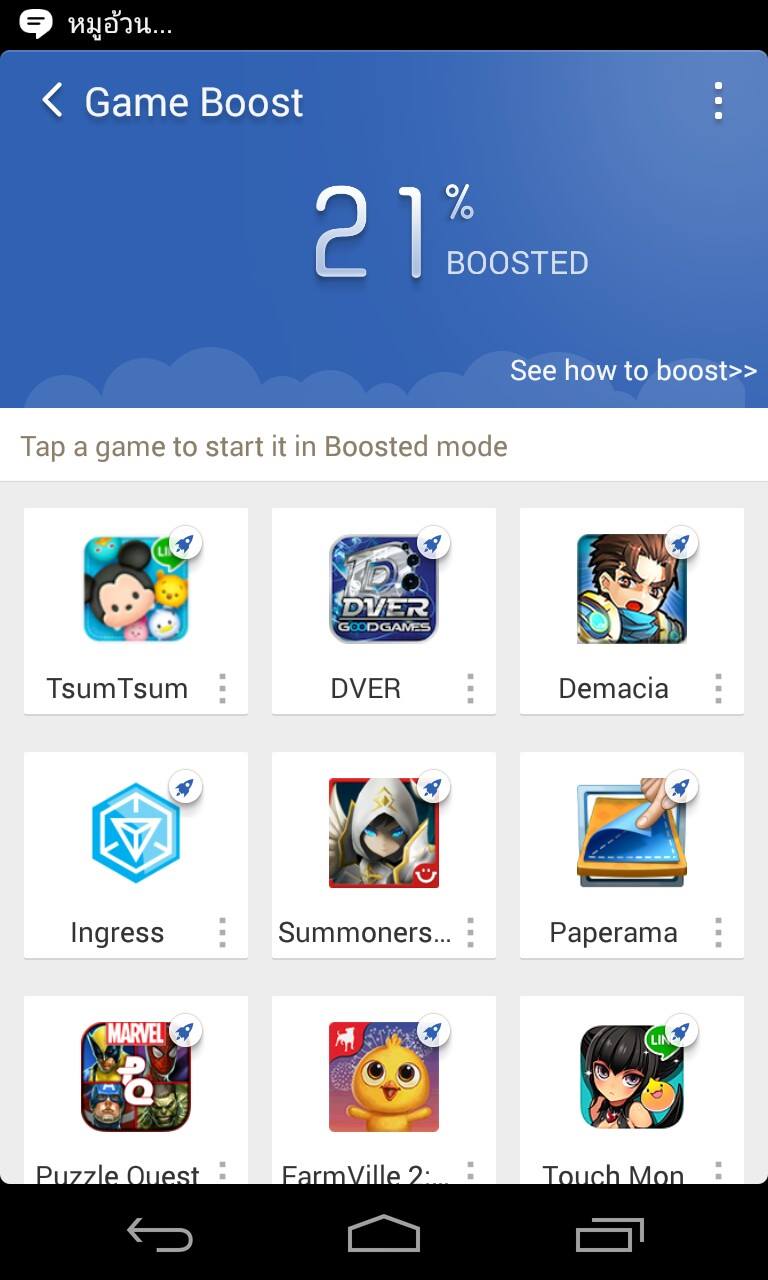Open options menu for TsumTsum

tap(222, 688)
